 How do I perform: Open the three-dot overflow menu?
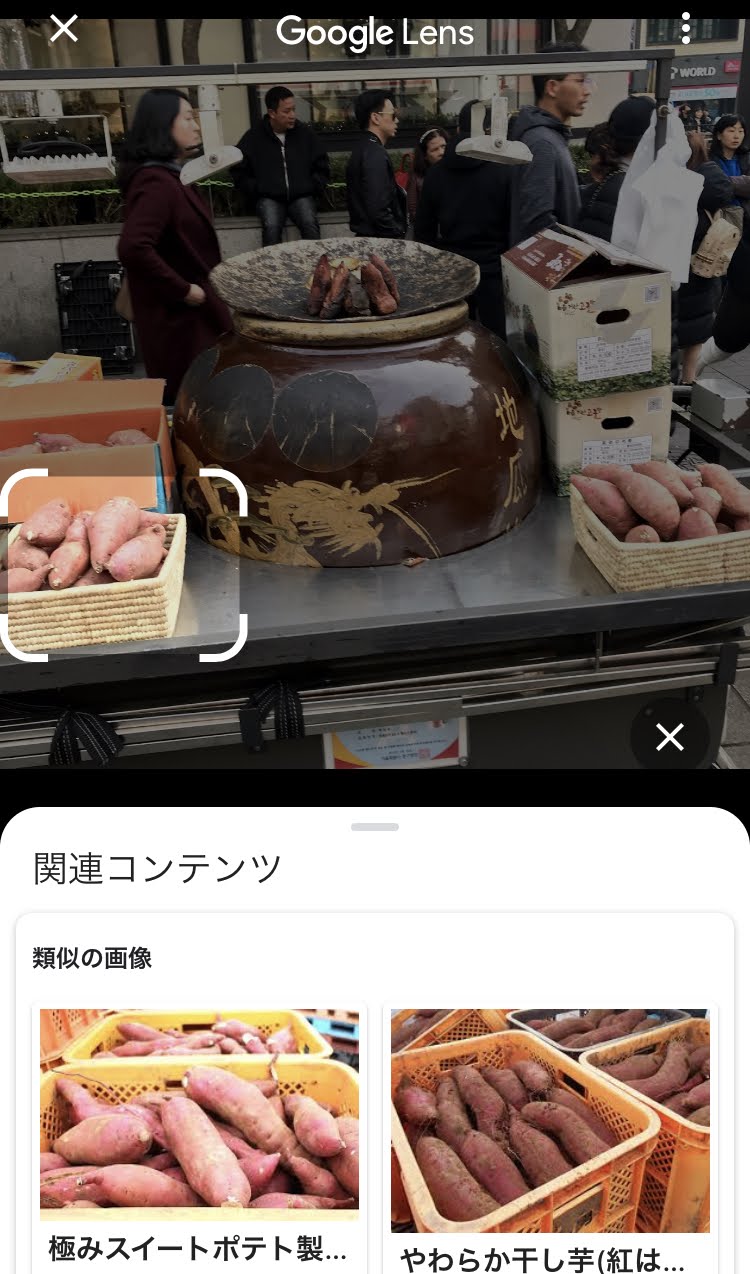click(x=685, y=28)
